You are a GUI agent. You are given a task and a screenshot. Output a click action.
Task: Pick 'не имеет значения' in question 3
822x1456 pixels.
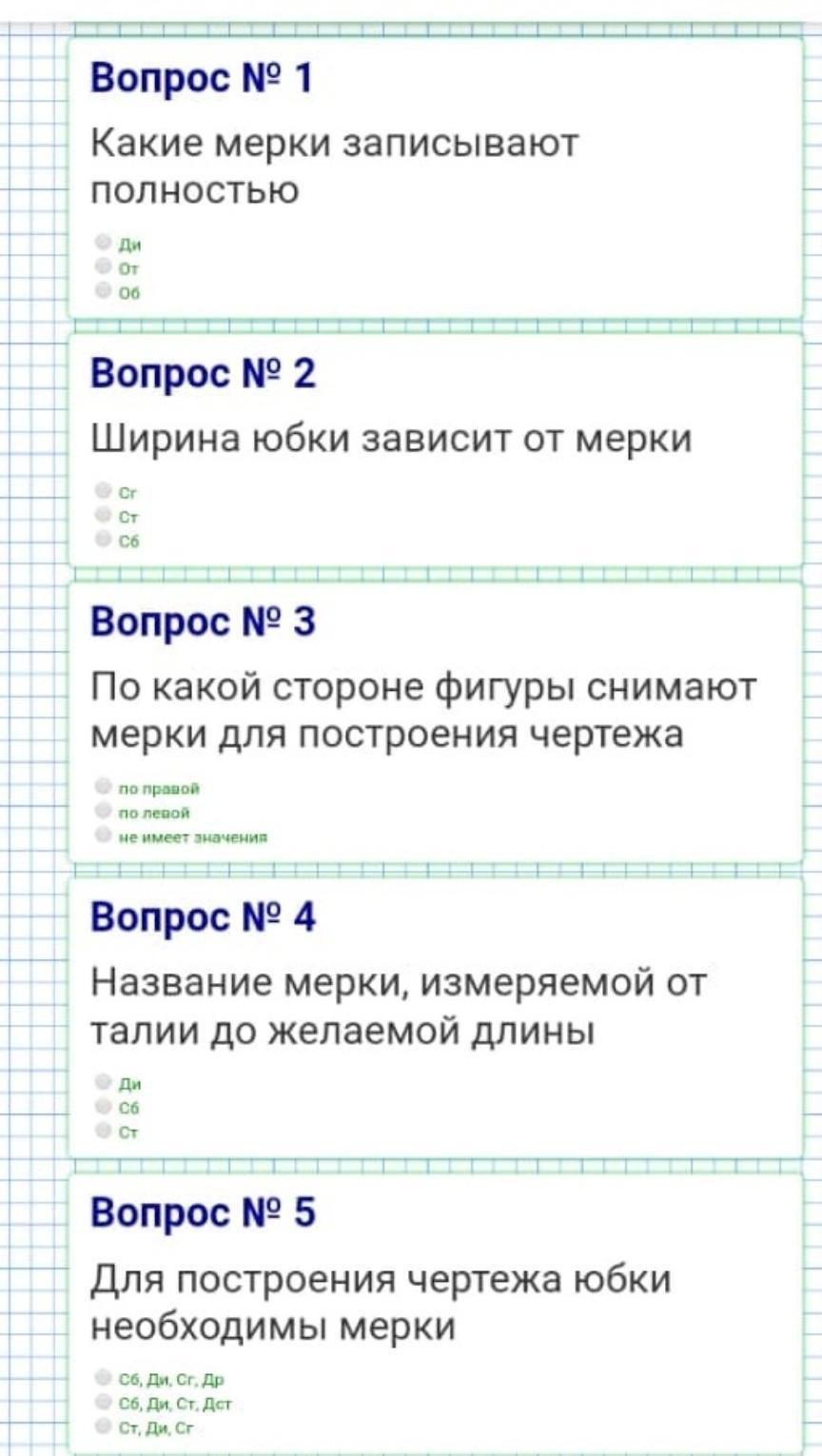pos(104,835)
